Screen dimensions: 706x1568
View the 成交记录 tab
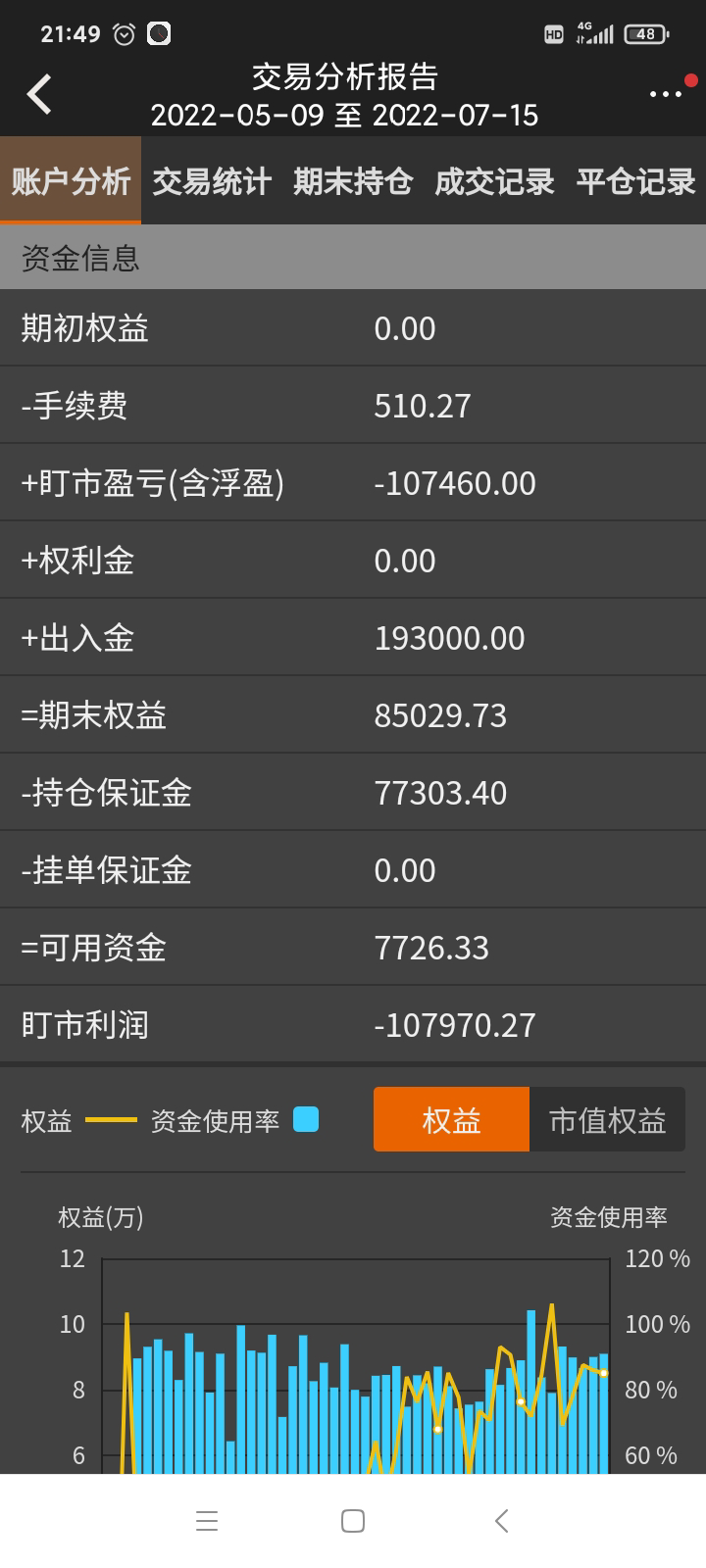[x=494, y=181]
